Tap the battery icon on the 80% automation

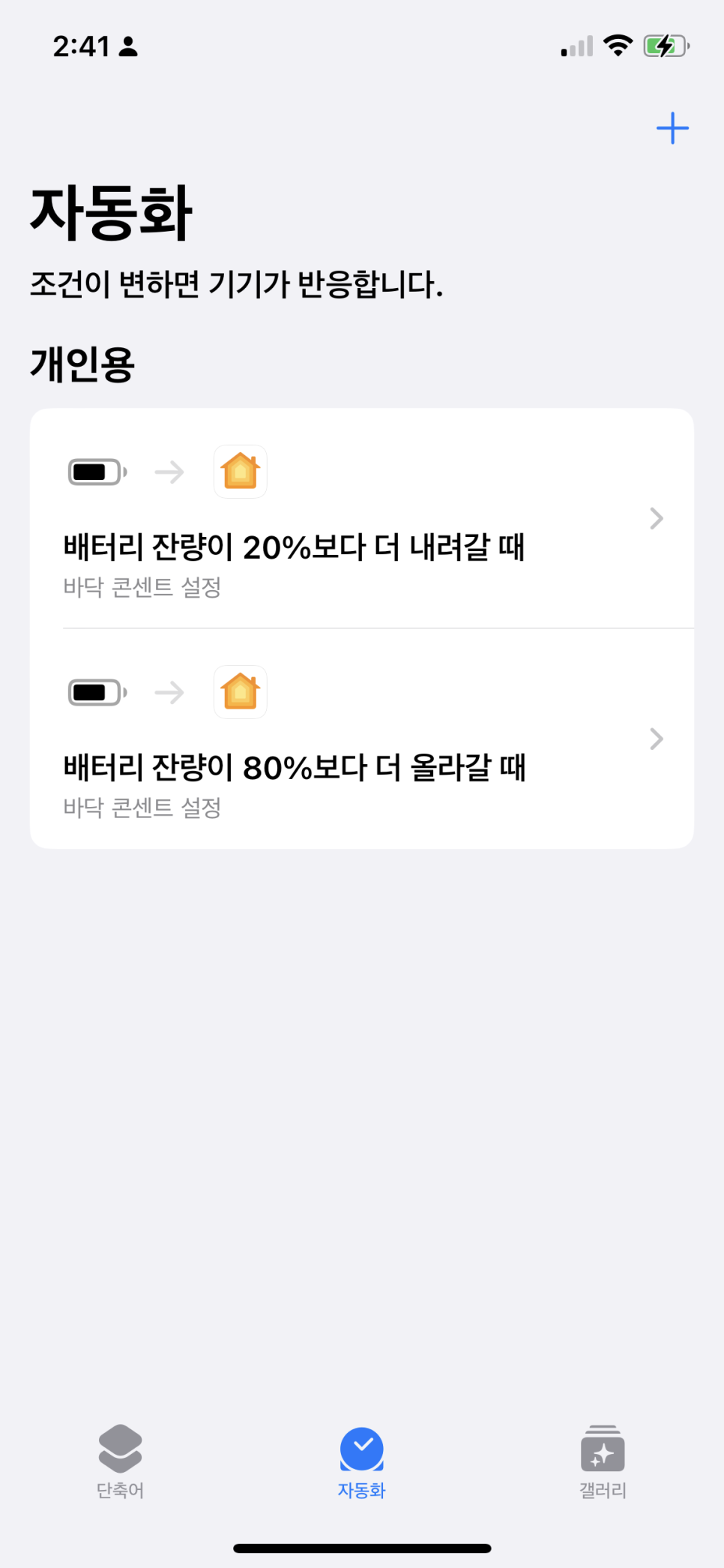click(97, 691)
